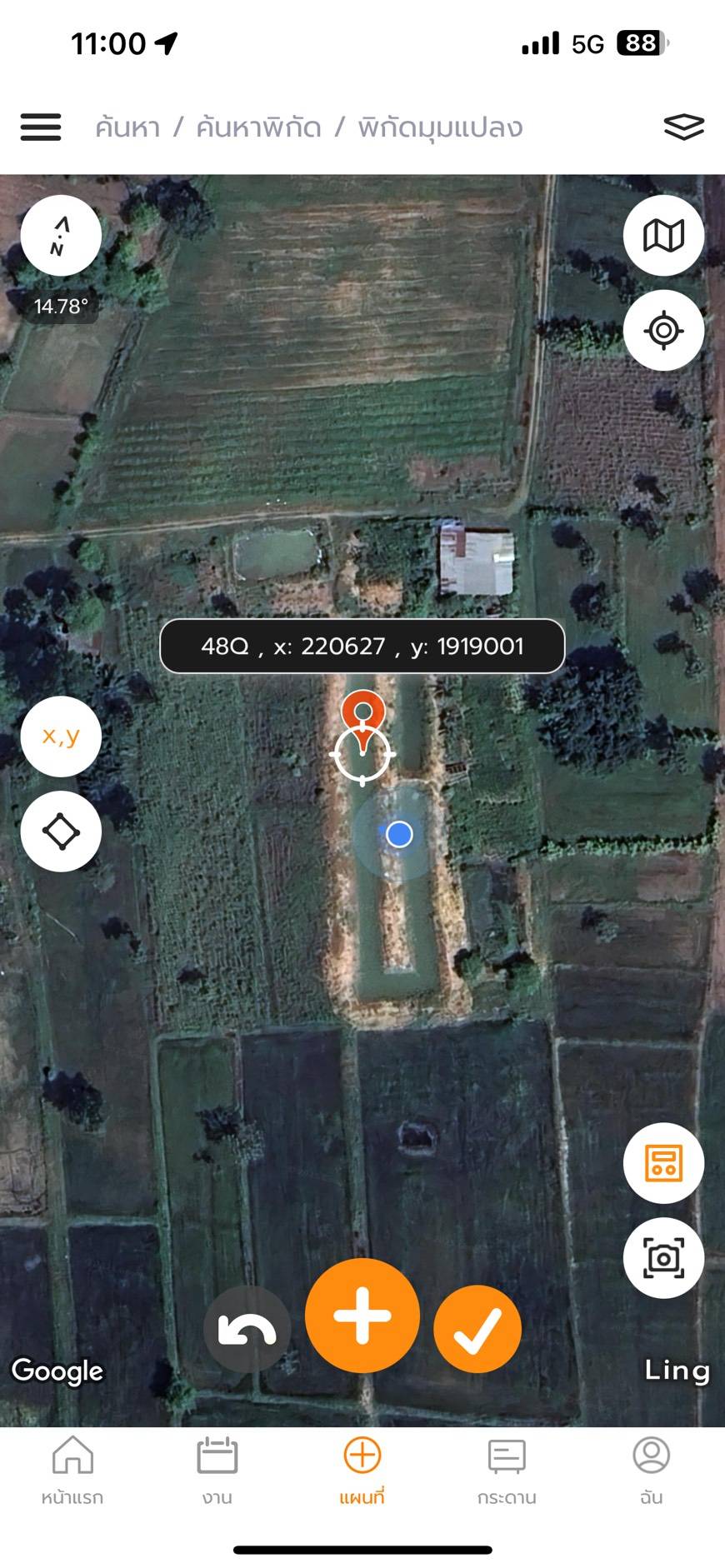Open the กระดาน tab
The height and width of the screenshot is (1568, 725).
click(507, 1471)
